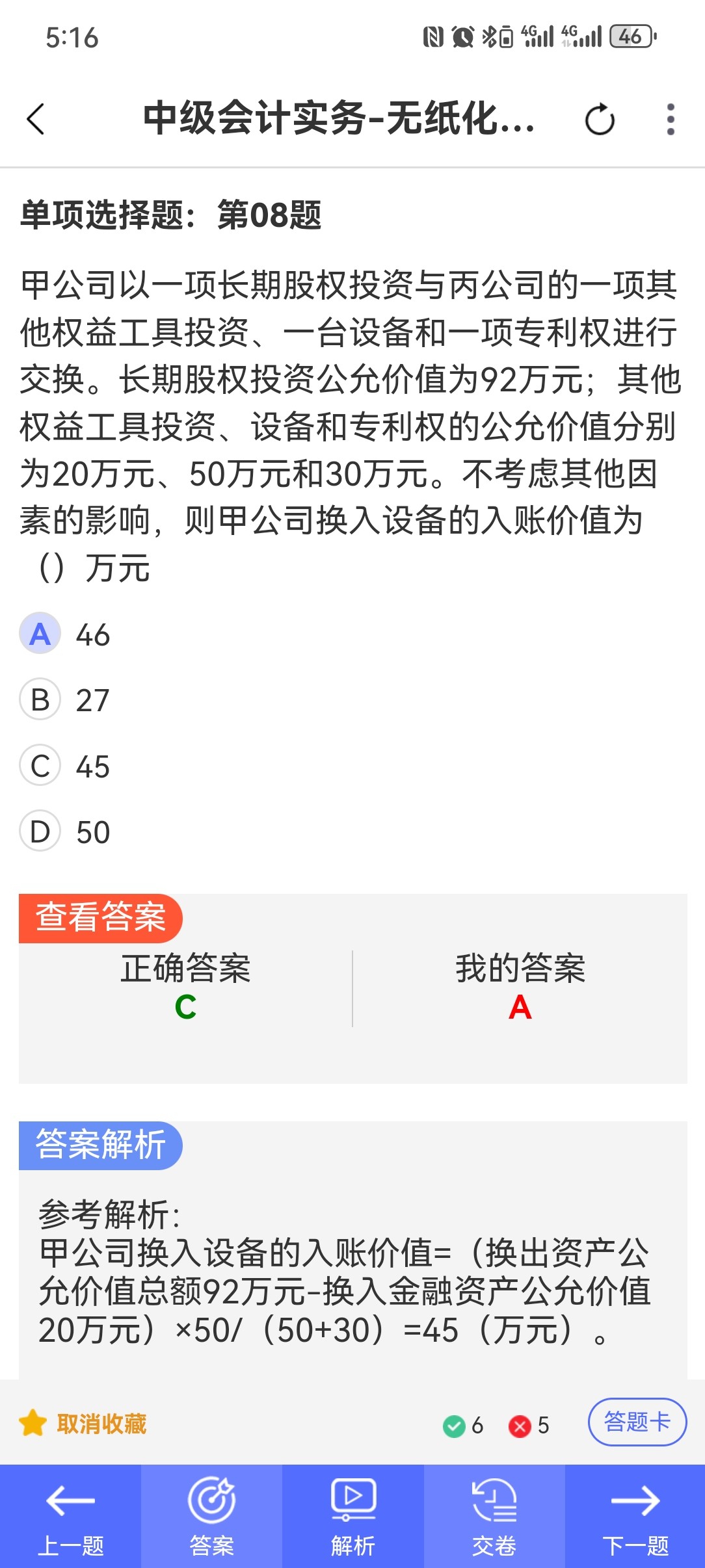Choose option C with value 45
The image size is (705, 1568).
pos(65,766)
